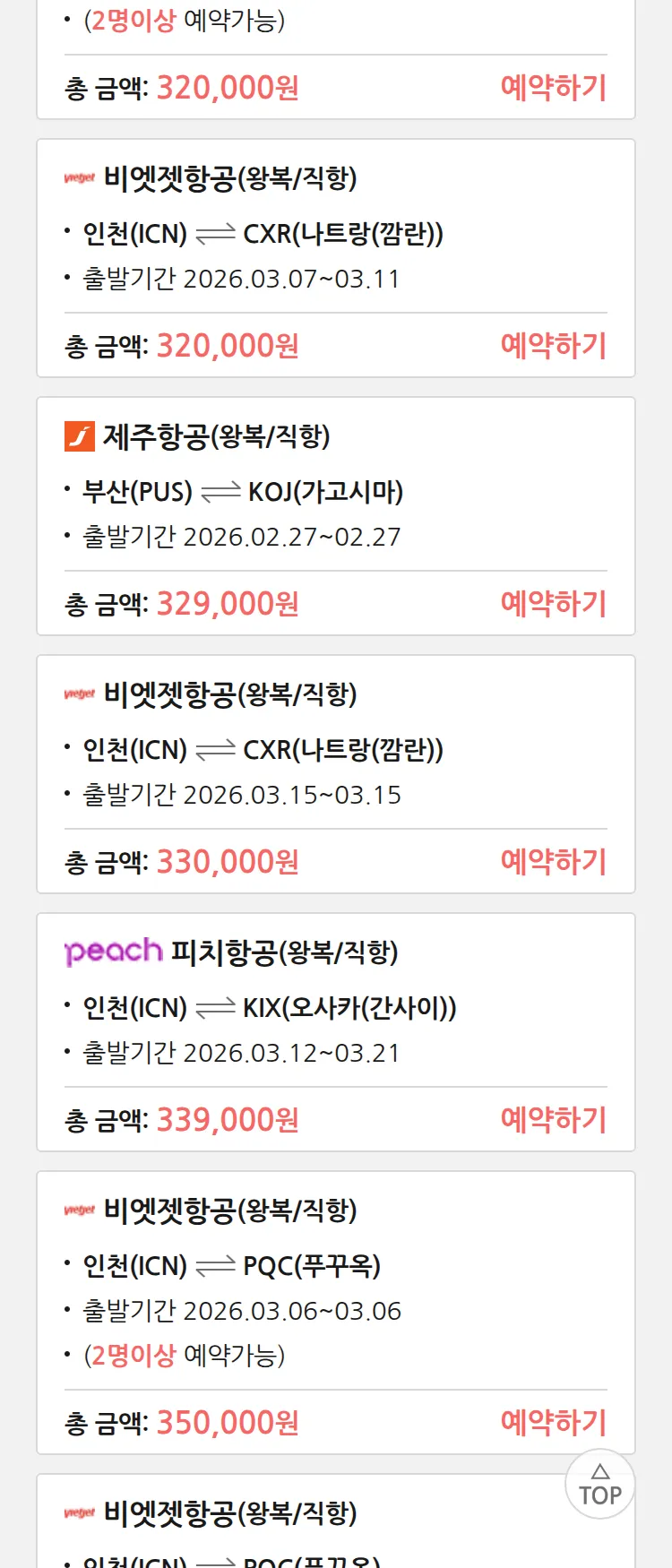Open the 제주항공 부산–가고시마 flight card
Viewport: 672px width, 1568px height.
(x=335, y=493)
